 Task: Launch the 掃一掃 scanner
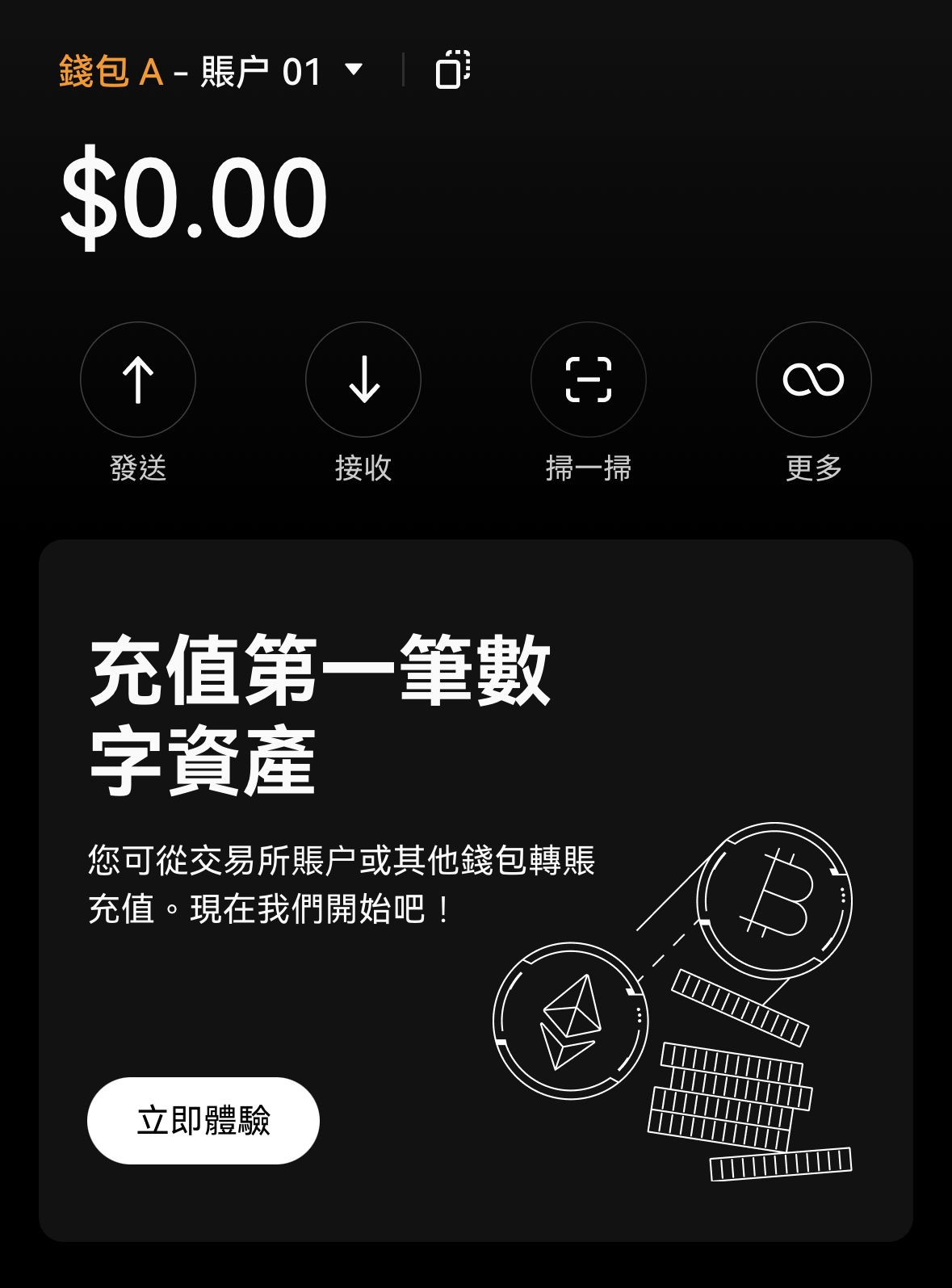588,380
